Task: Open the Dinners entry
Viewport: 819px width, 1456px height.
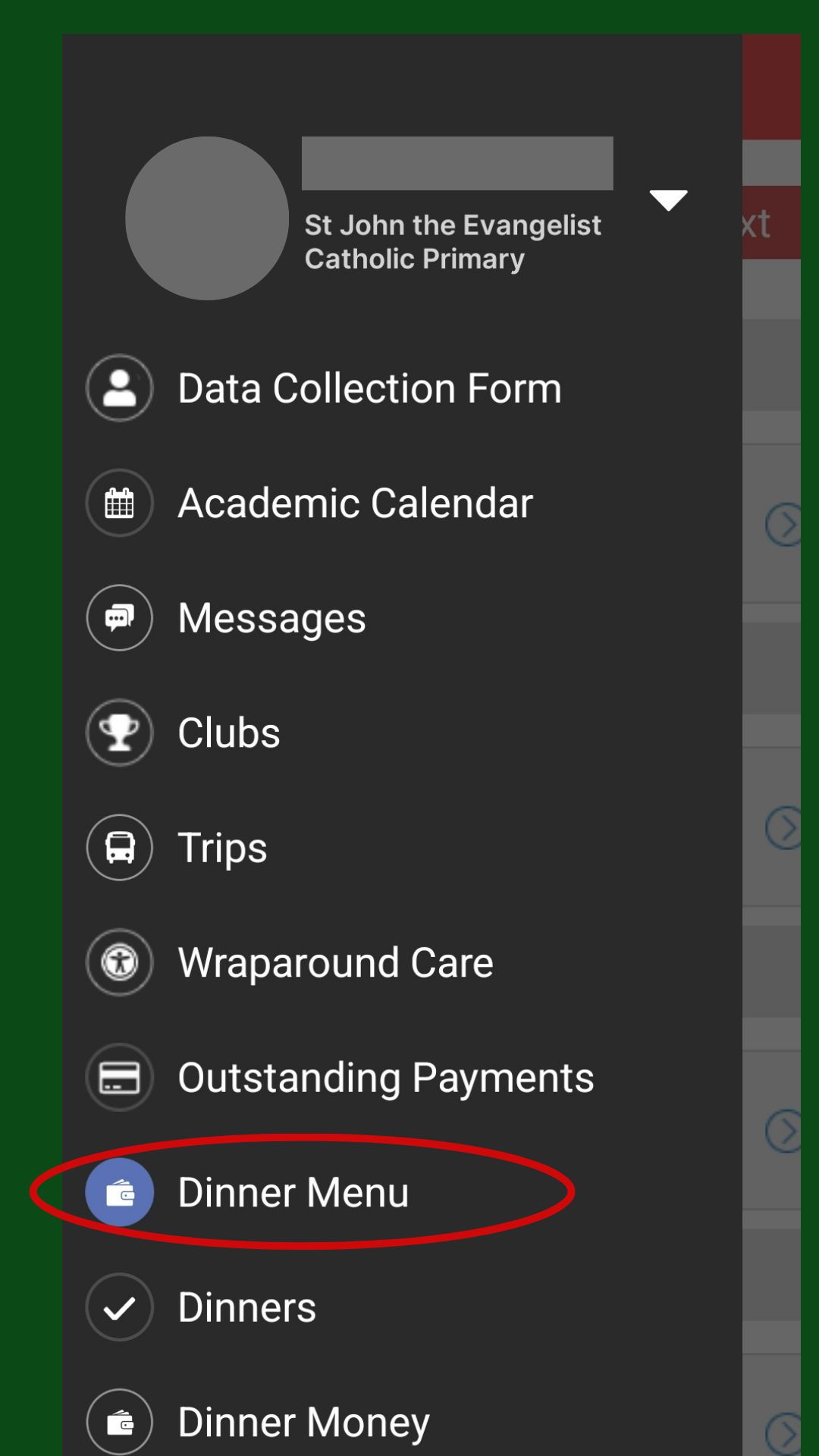Action: coord(402,1307)
